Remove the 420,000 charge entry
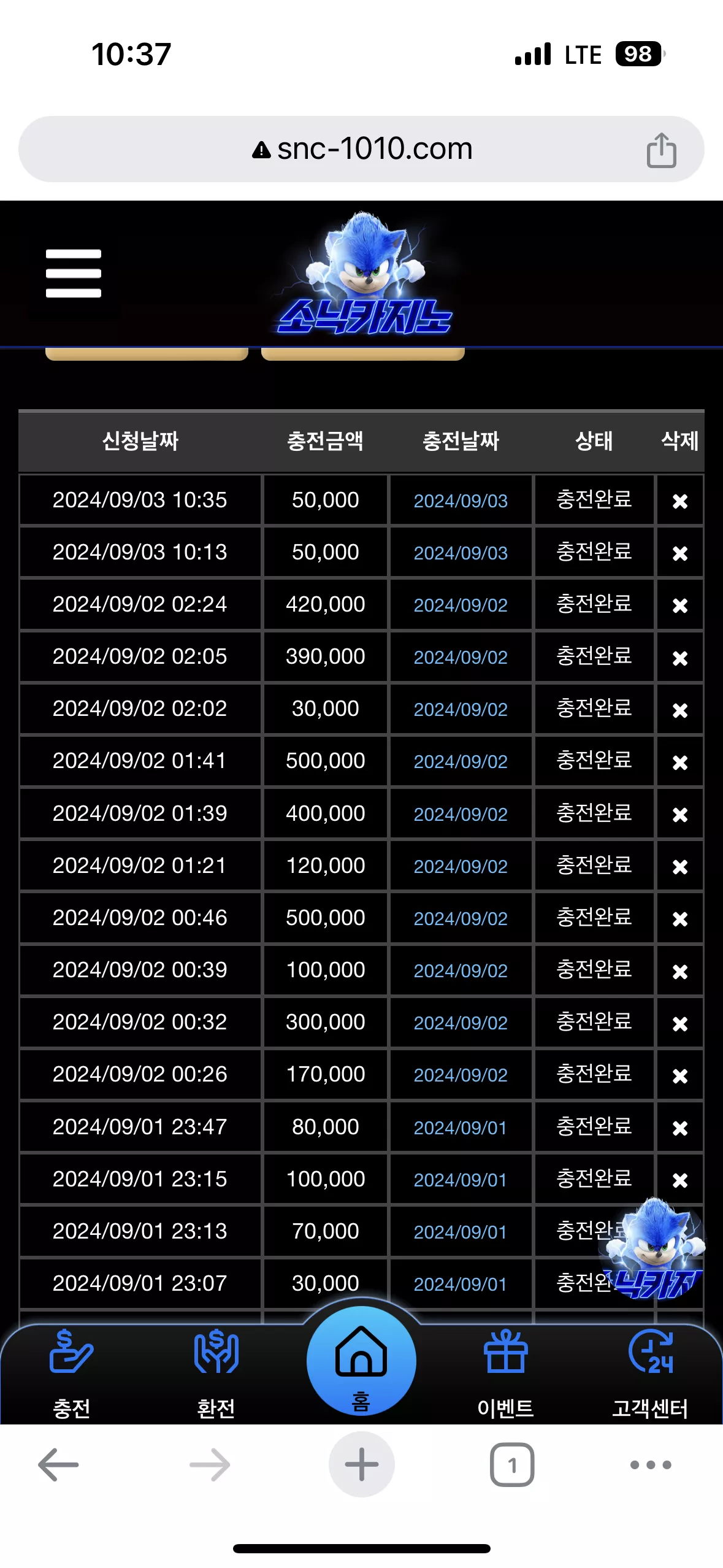 [x=679, y=605]
